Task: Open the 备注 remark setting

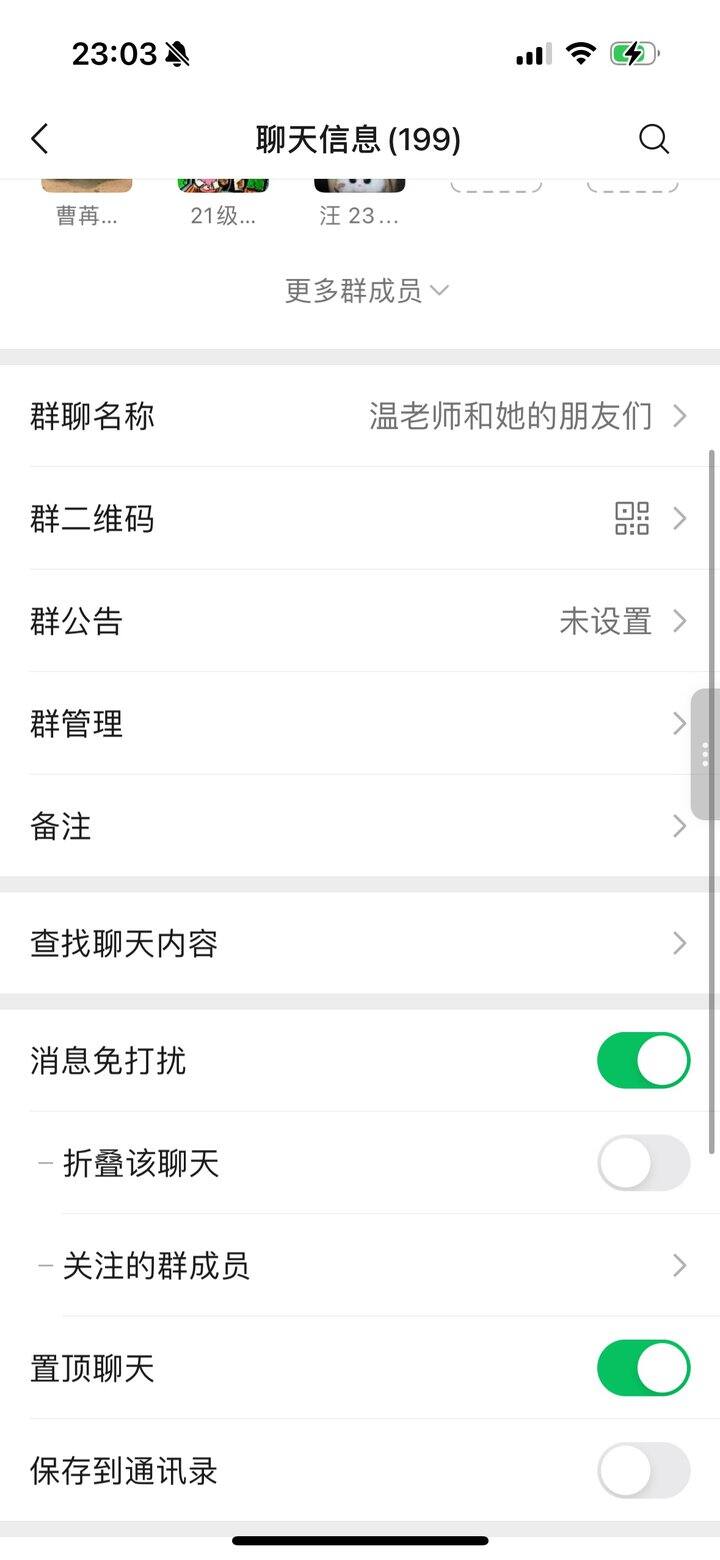Action: [x=360, y=825]
